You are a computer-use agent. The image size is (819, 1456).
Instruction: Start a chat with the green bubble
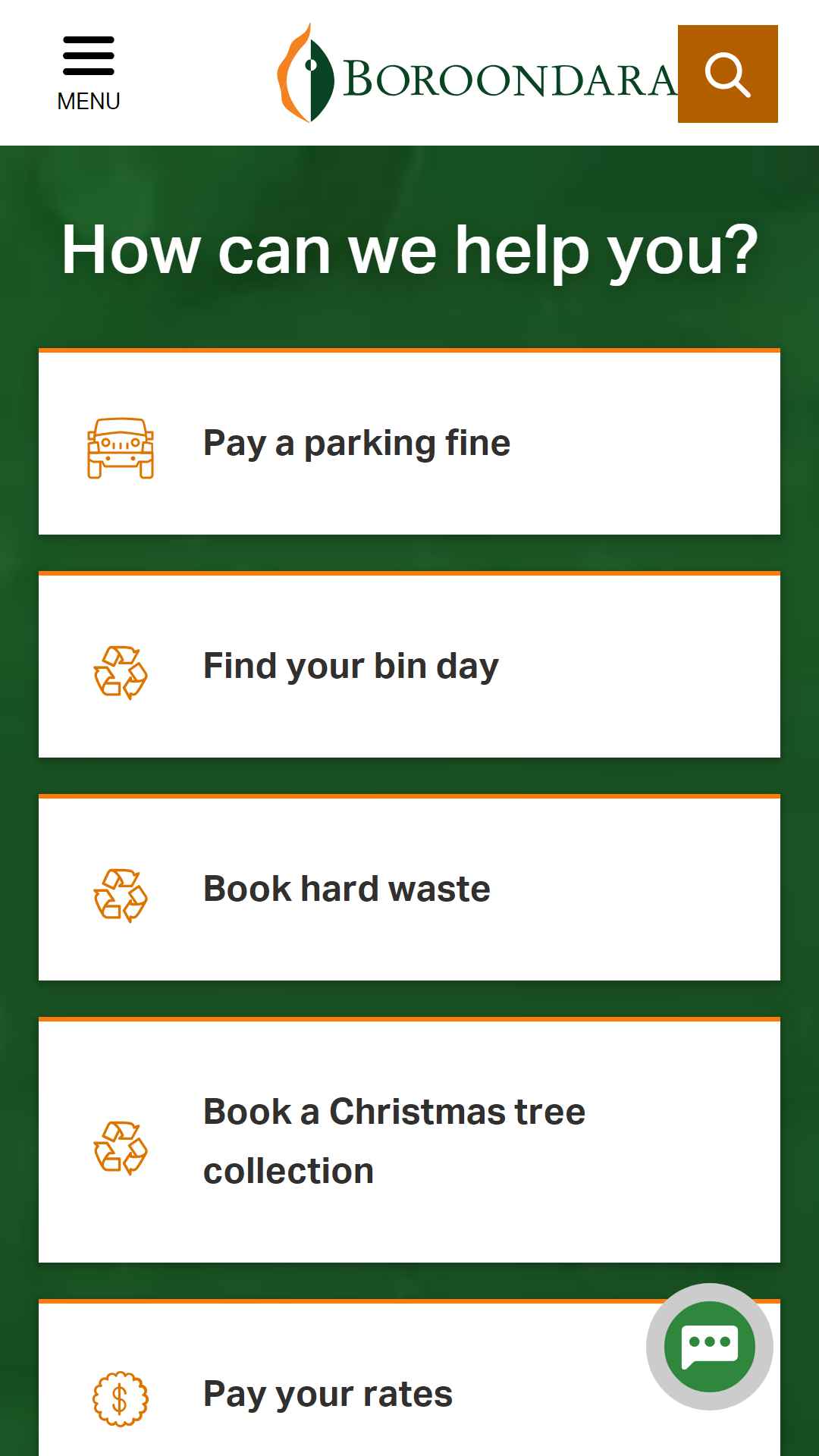tap(710, 1347)
